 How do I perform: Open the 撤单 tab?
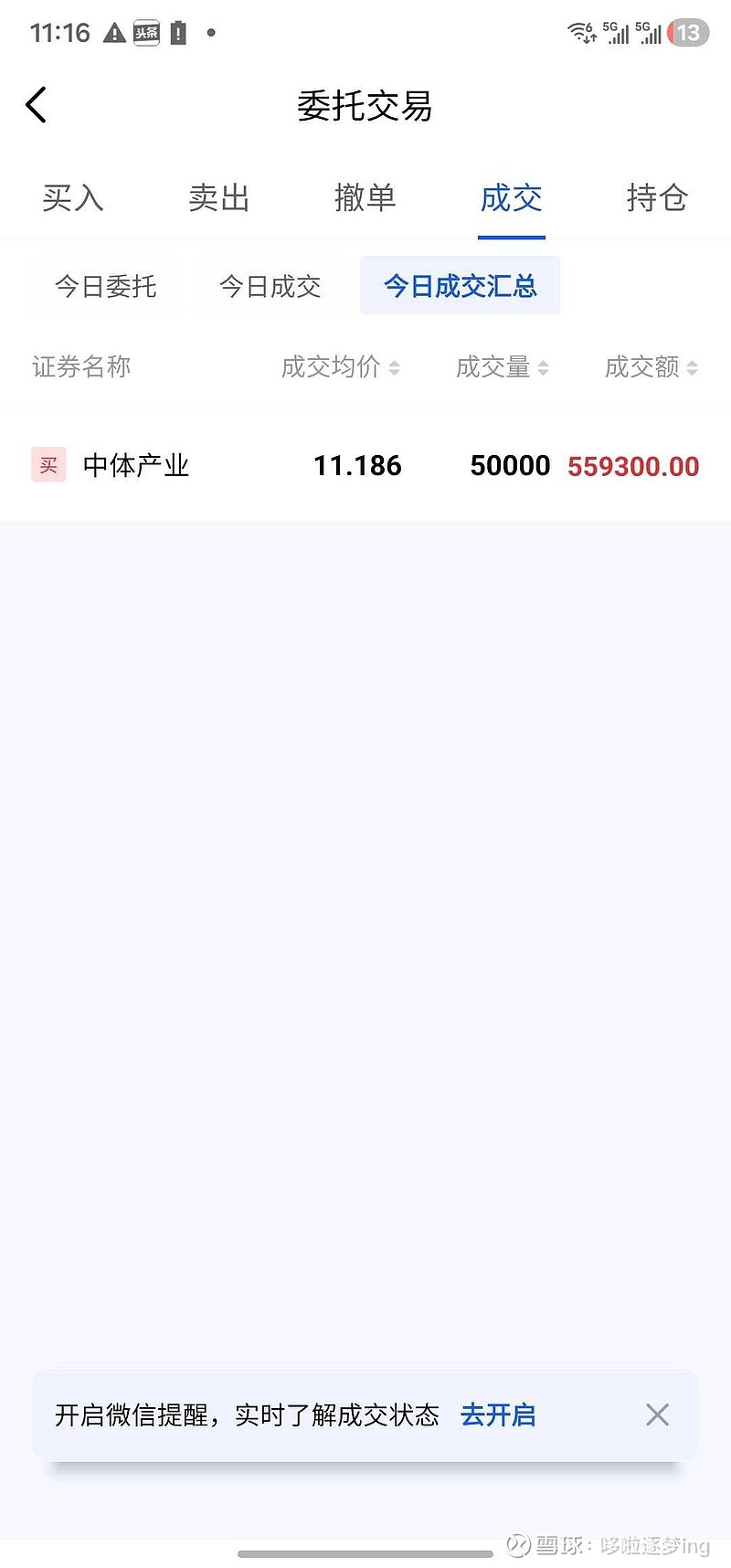(365, 197)
